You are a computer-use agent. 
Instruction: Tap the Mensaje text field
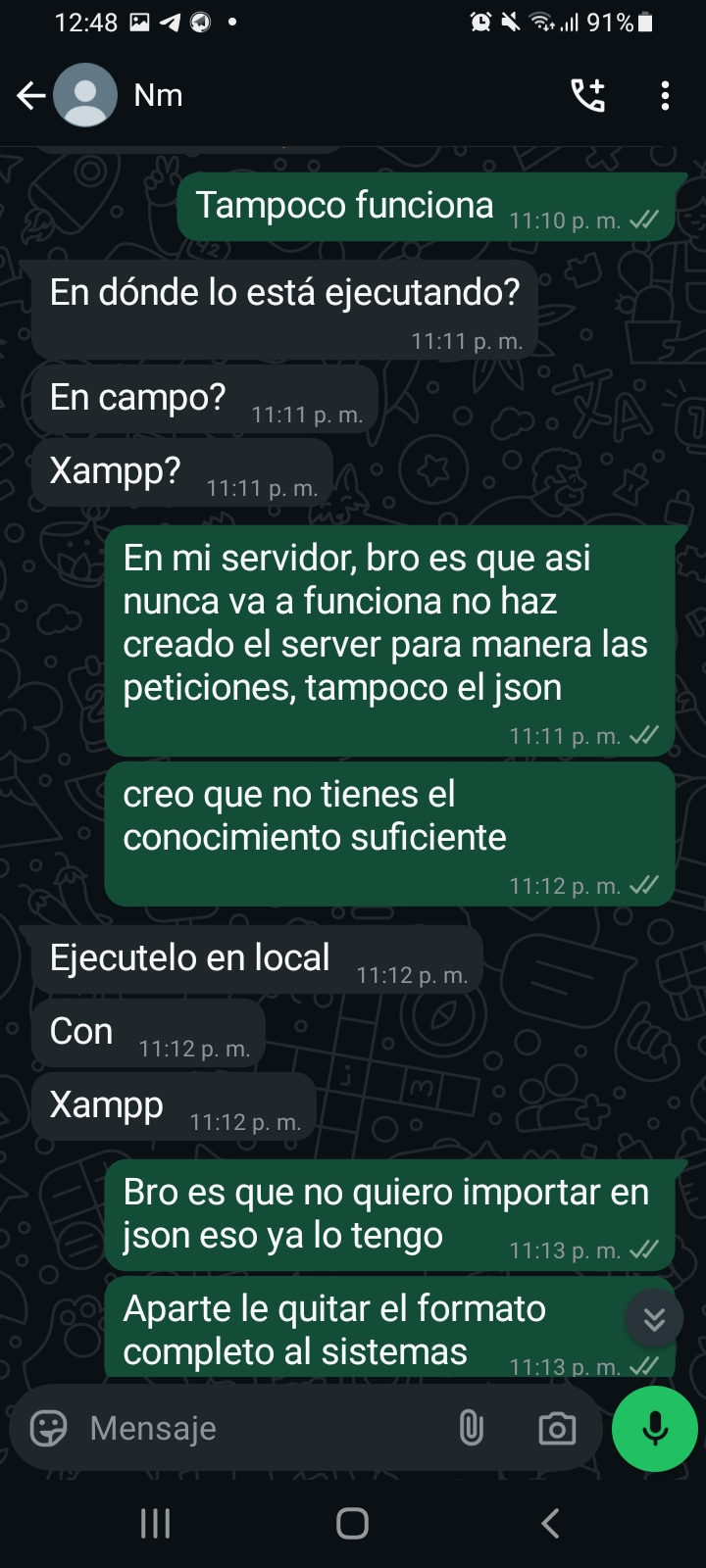point(265,1428)
